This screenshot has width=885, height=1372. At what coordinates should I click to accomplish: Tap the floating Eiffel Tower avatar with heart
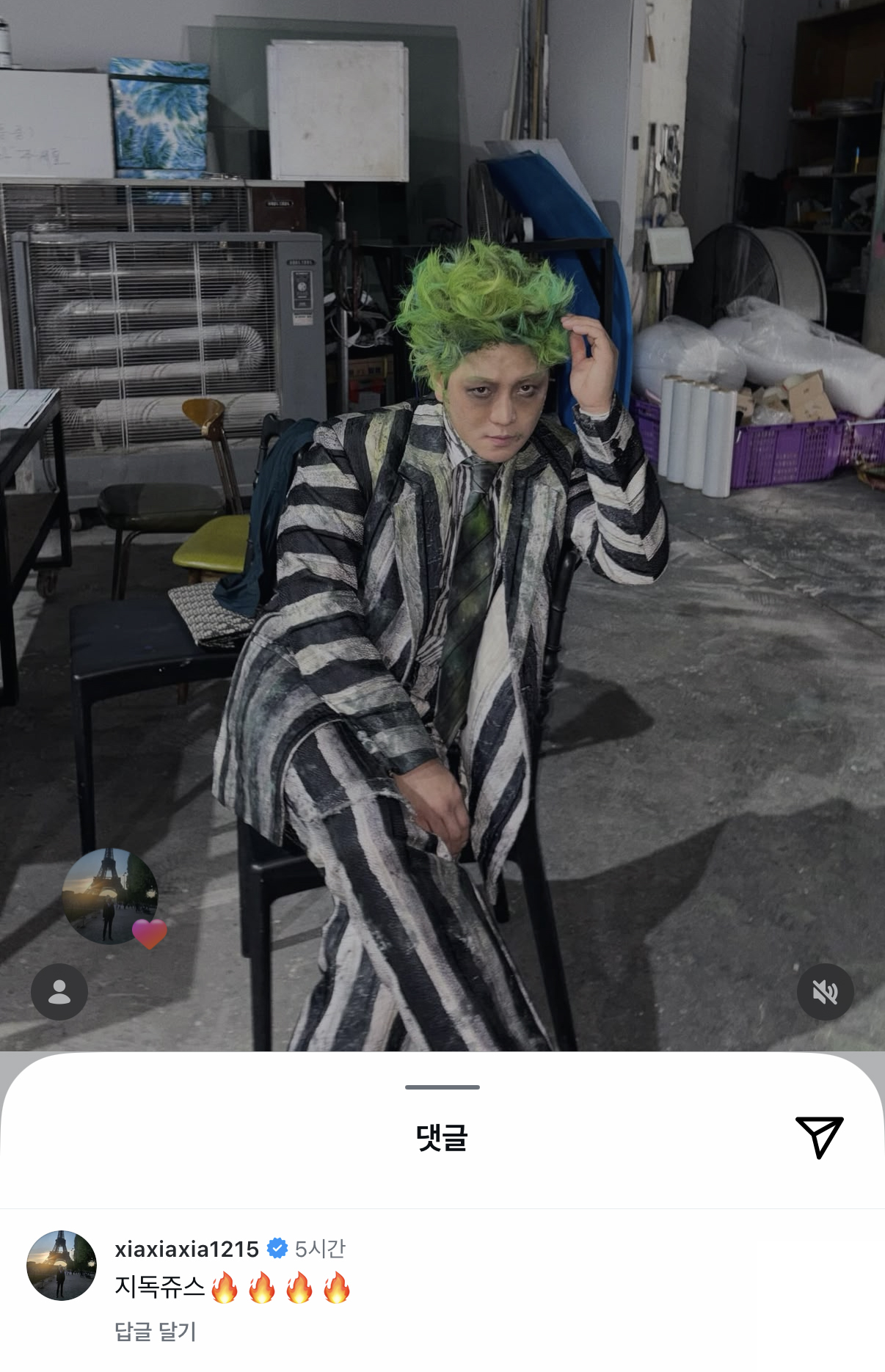pyautogui.click(x=110, y=897)
